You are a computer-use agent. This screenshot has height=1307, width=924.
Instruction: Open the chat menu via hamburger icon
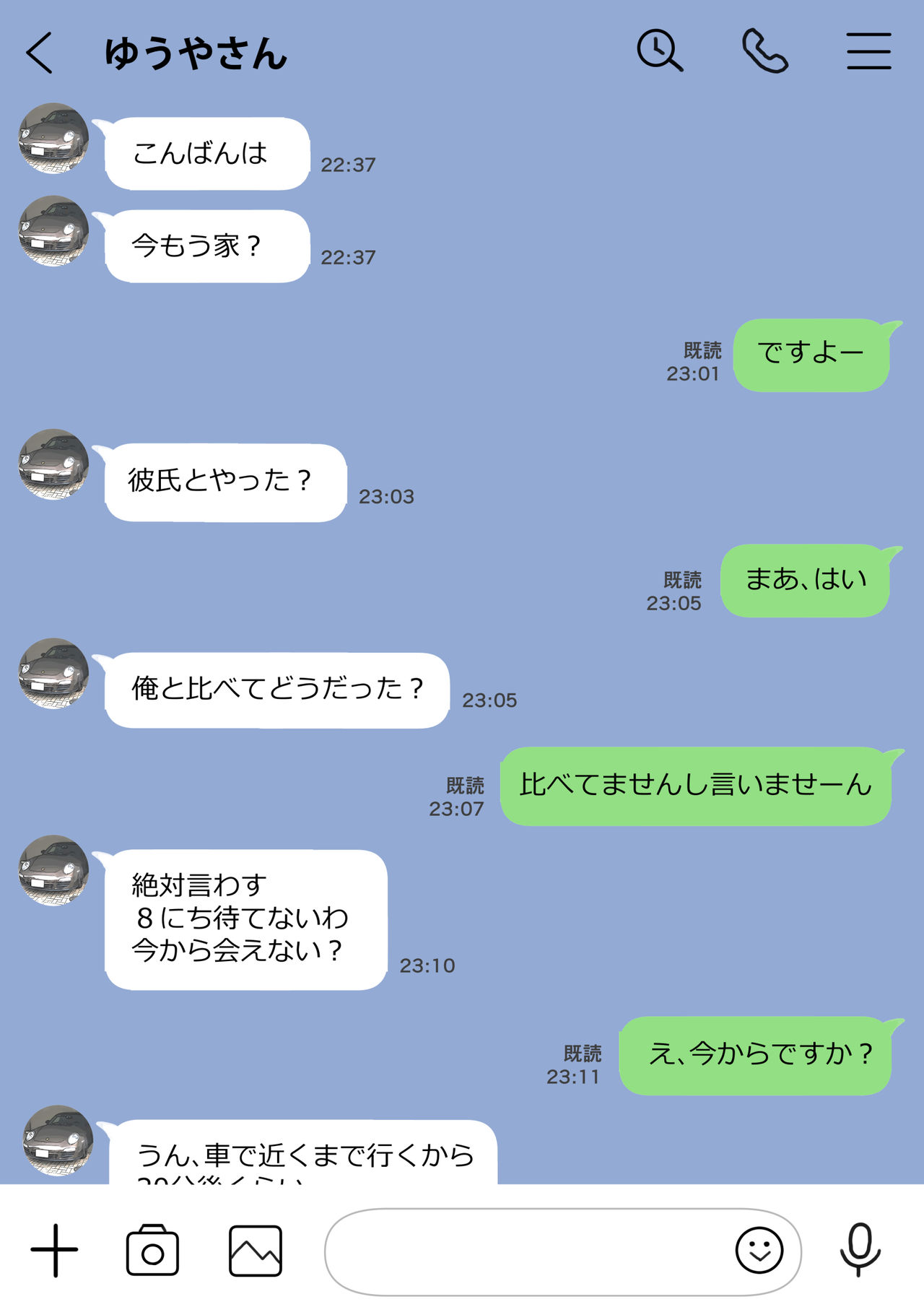coord(868,50)
